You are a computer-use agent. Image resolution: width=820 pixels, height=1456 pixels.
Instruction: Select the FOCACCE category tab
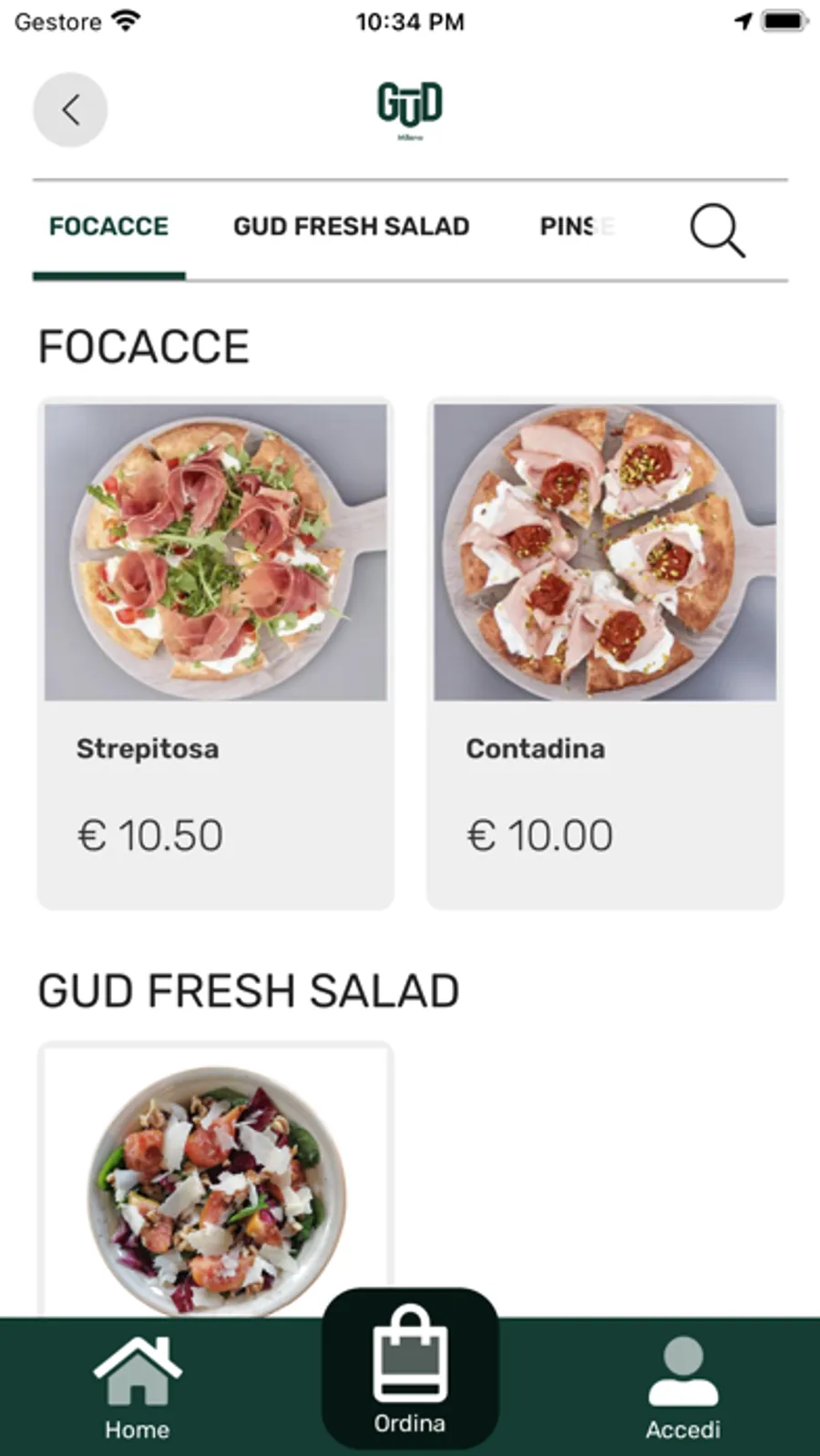(108, 227)
